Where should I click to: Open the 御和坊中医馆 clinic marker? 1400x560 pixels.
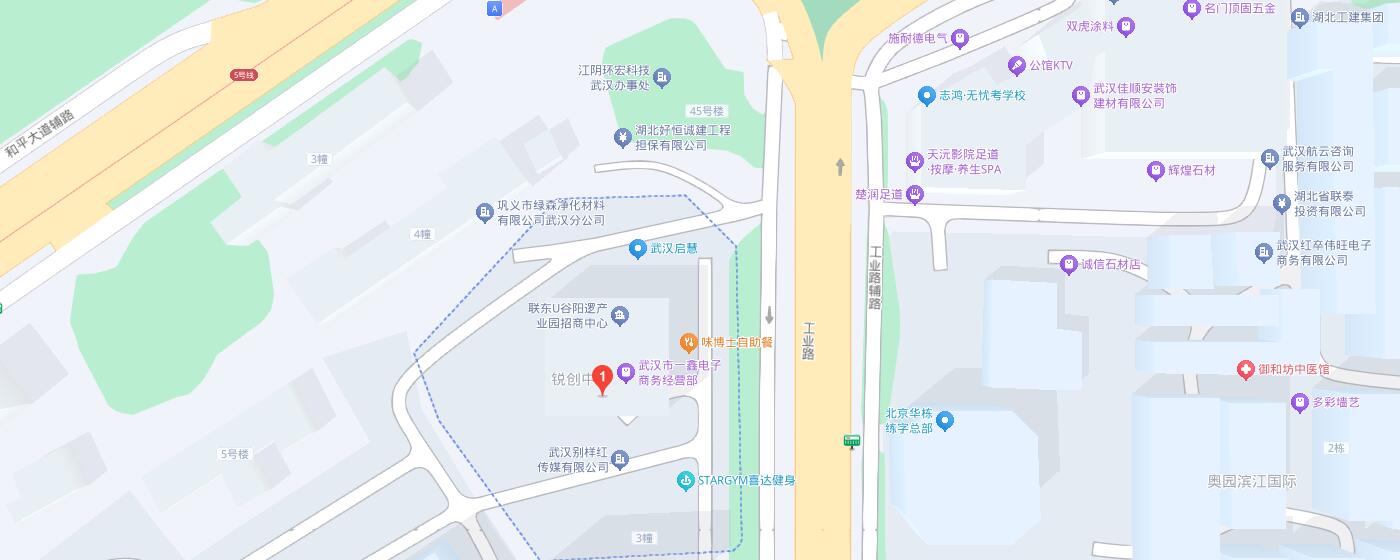(1246, 370)
